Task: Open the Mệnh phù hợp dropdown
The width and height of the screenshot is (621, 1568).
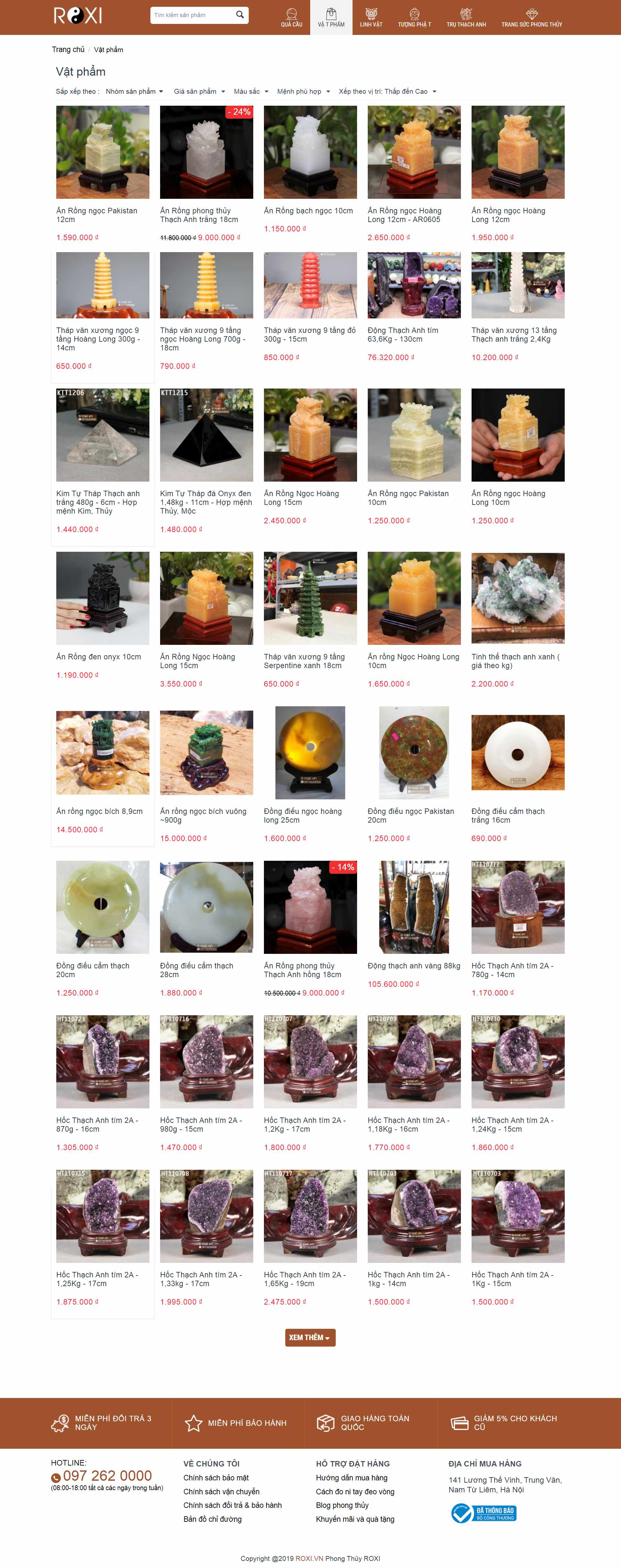Action: (303, 91)
